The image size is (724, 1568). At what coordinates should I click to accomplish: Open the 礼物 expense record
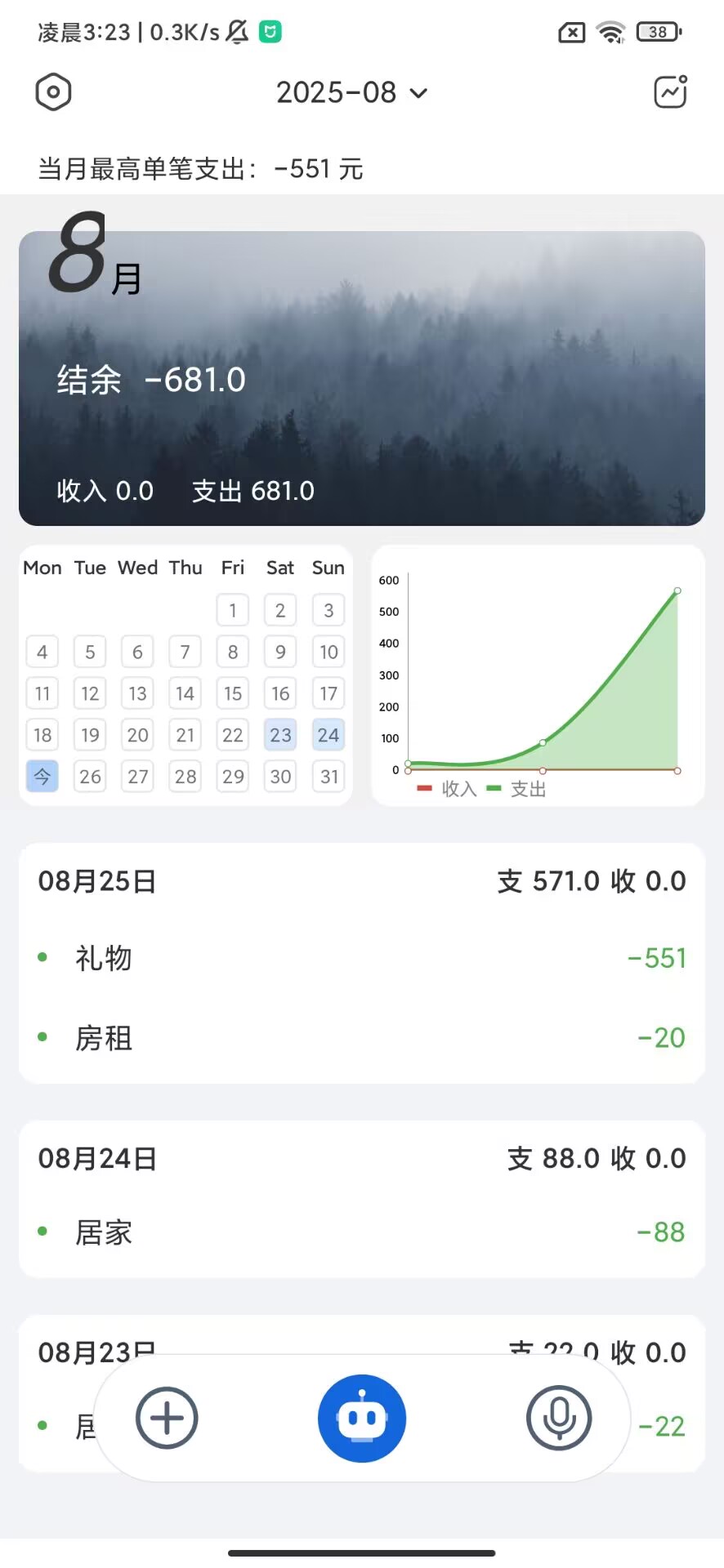pyautogui.click(x=361, y=958)
